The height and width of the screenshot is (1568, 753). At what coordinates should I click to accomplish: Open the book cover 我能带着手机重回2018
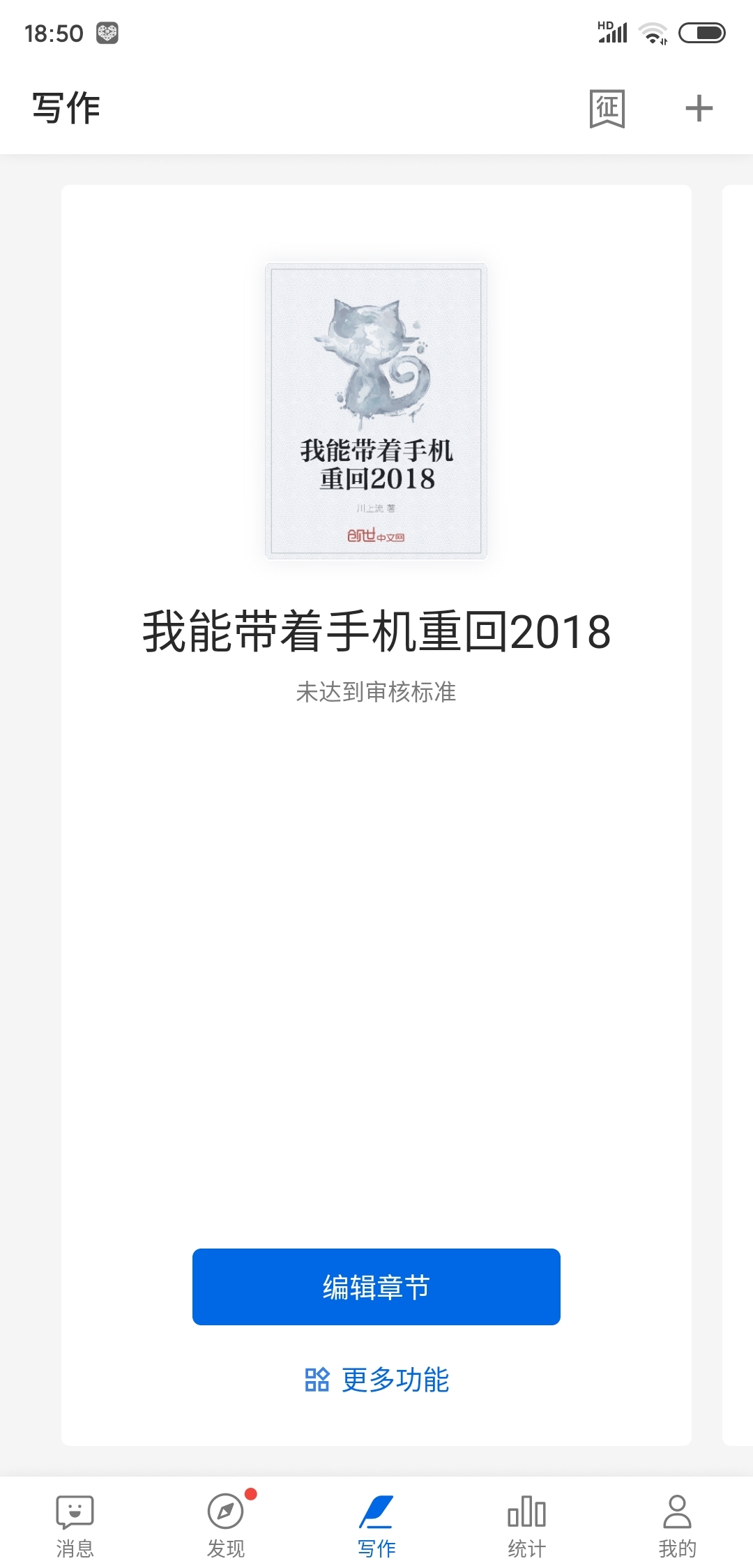point(376,411)
